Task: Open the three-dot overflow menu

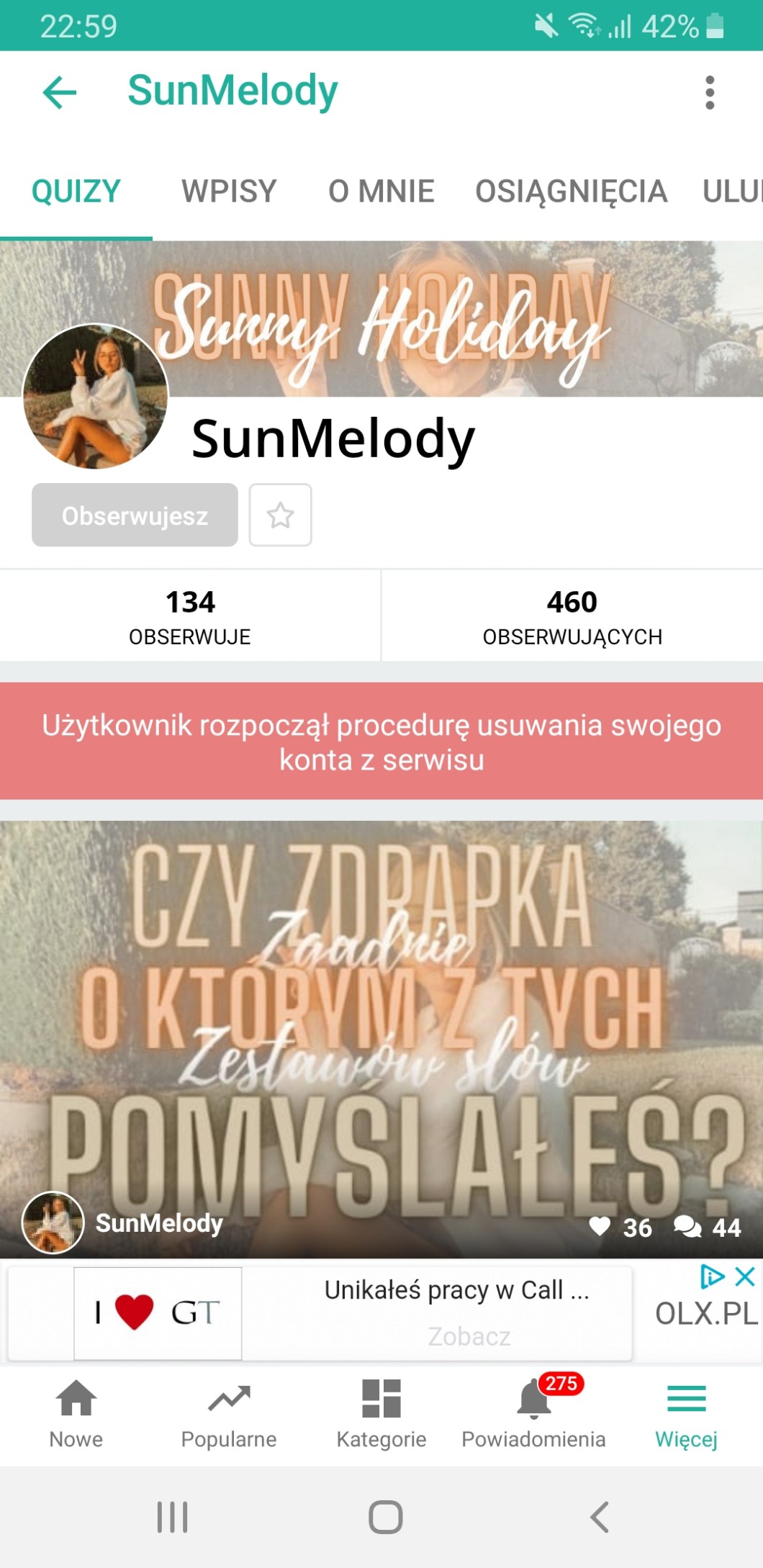Action: click(710, 93)
